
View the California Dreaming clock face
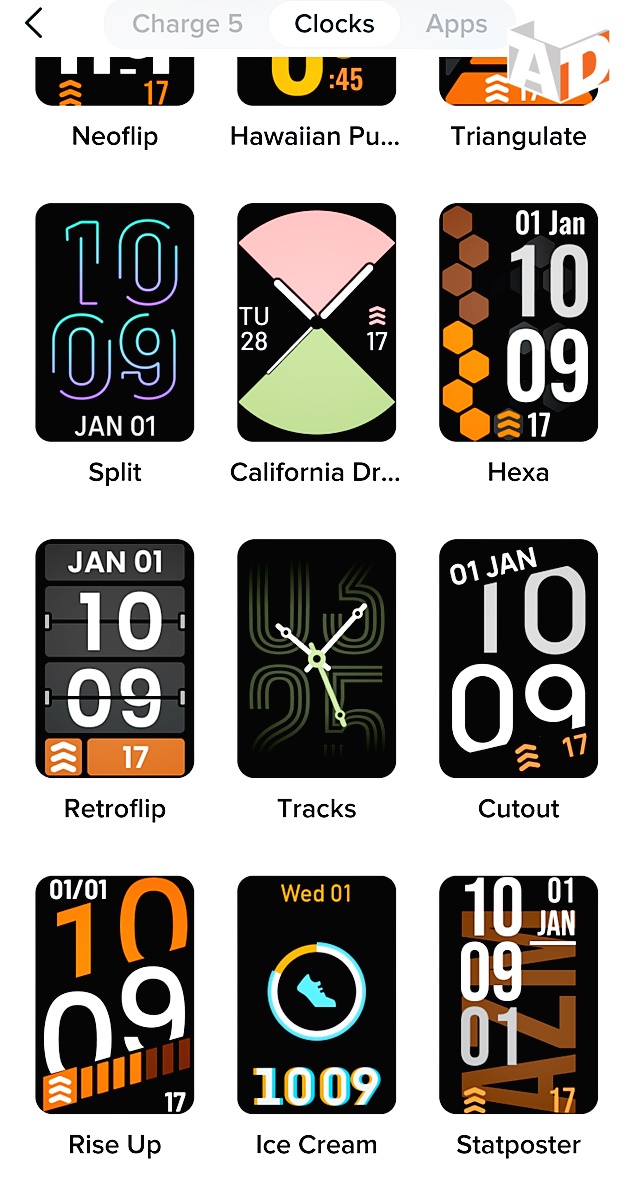click(316, 322)
